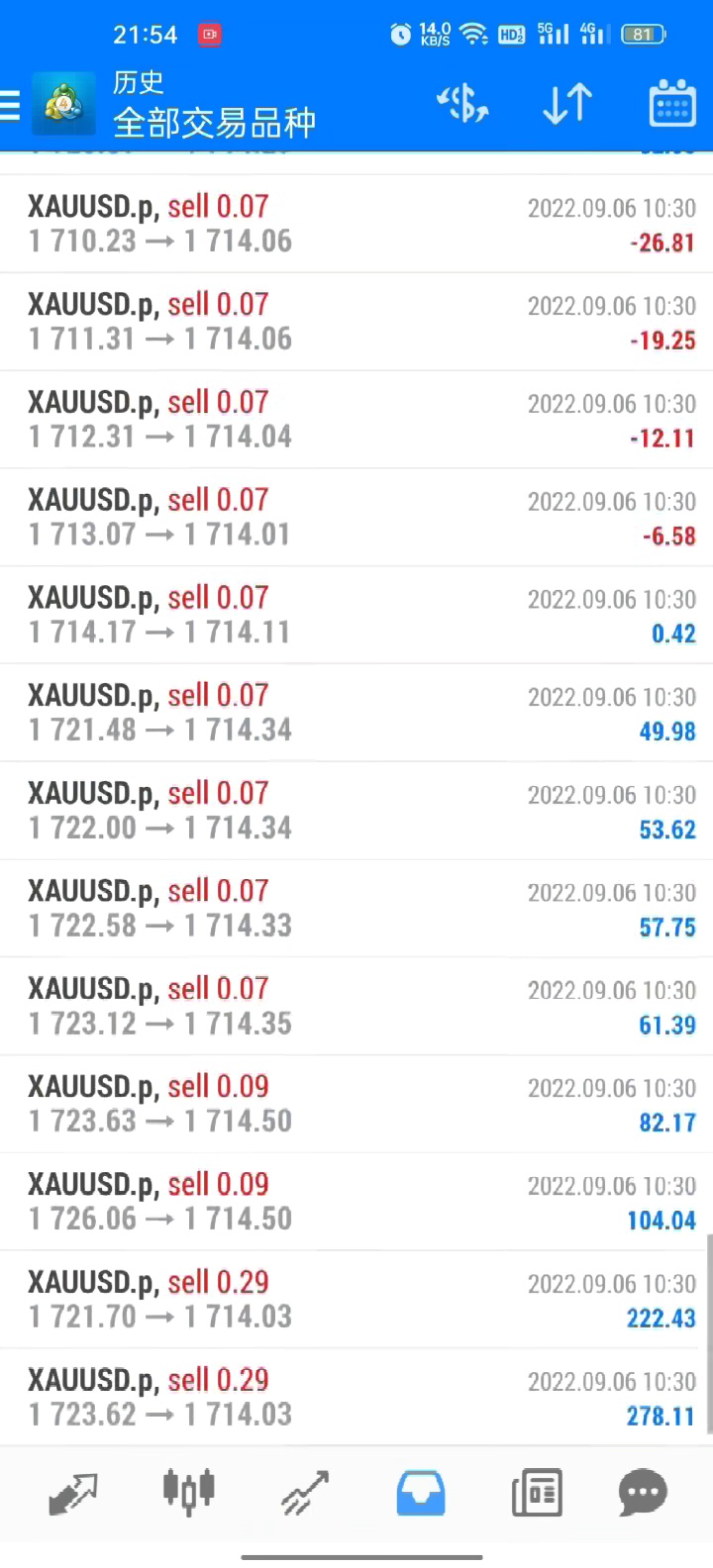Select the History tab
The height and width of the screenshot is (1568, 713).
[x=421, y=1493]
